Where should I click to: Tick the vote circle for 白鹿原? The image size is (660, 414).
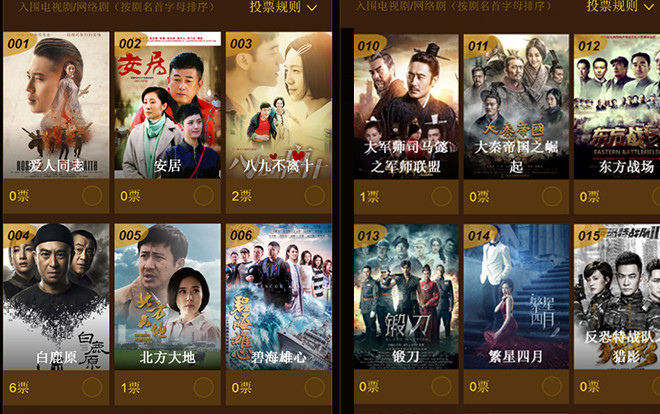93,387
